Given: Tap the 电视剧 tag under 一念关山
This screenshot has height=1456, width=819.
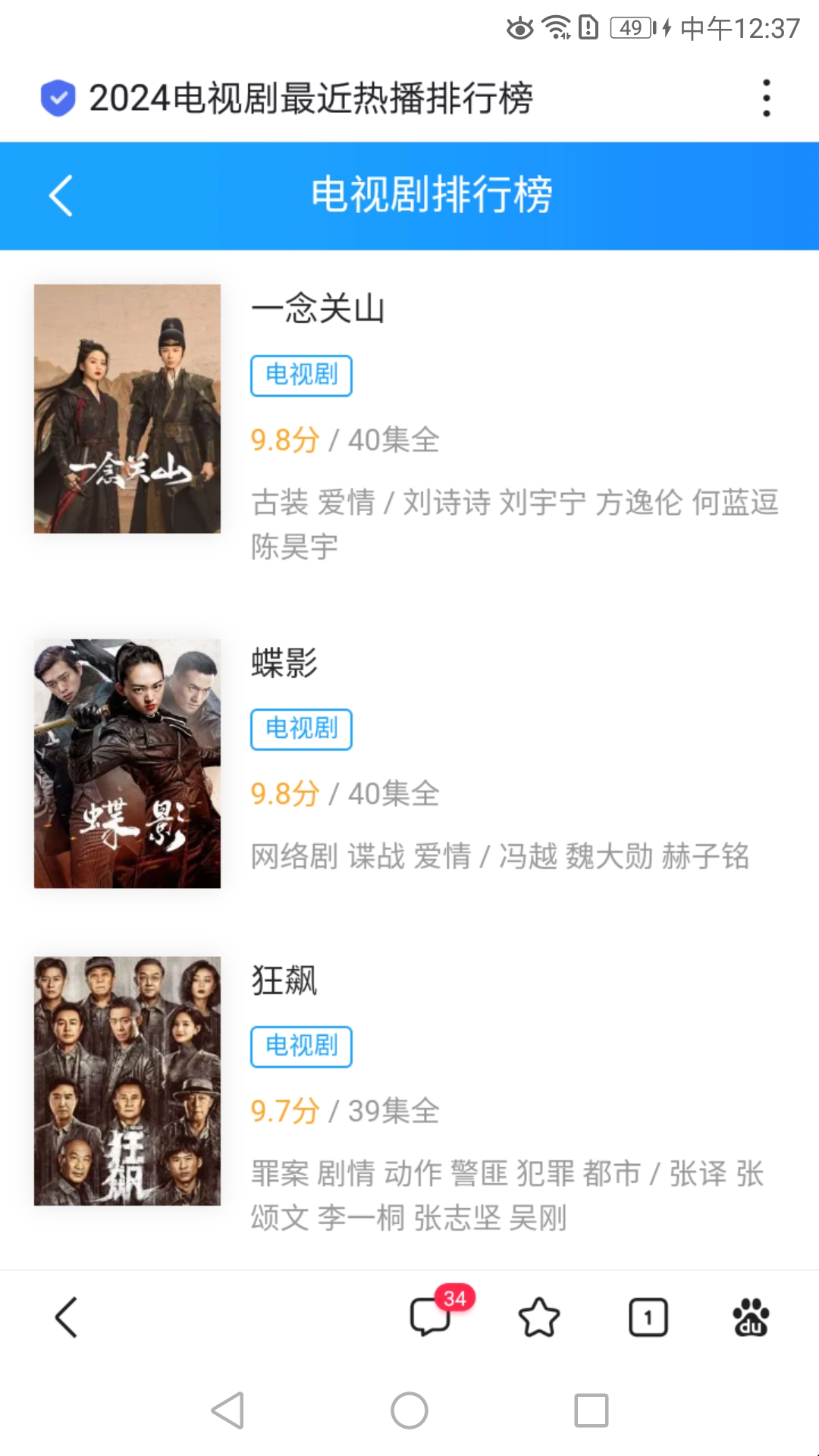Looking at the screenshot, I should (301, 375).
